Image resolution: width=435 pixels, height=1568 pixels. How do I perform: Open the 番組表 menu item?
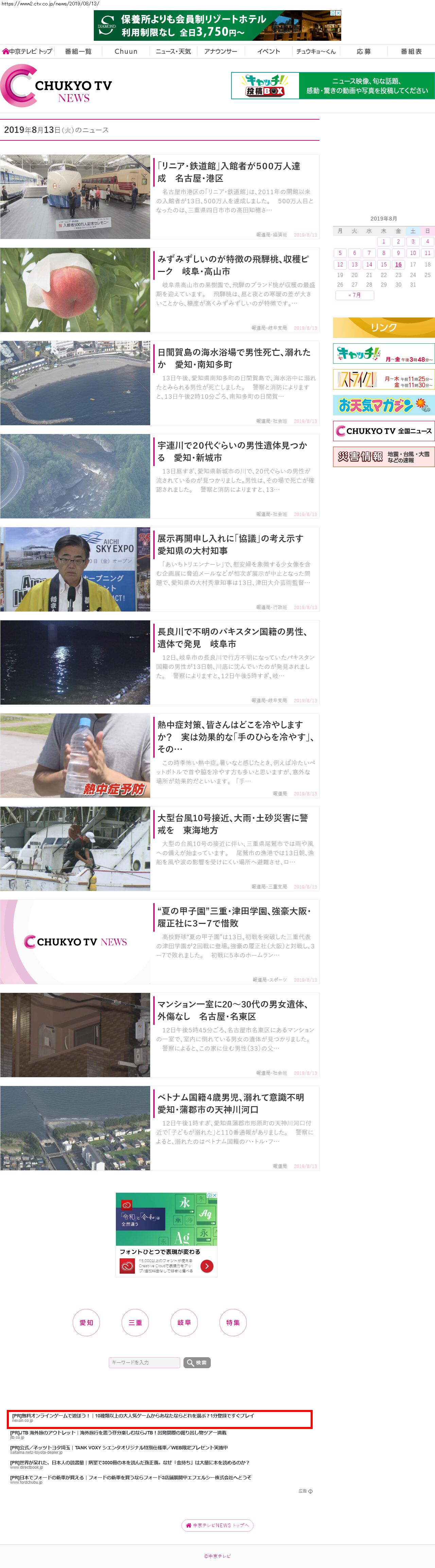pyautogui.click(x=411, y=52)
